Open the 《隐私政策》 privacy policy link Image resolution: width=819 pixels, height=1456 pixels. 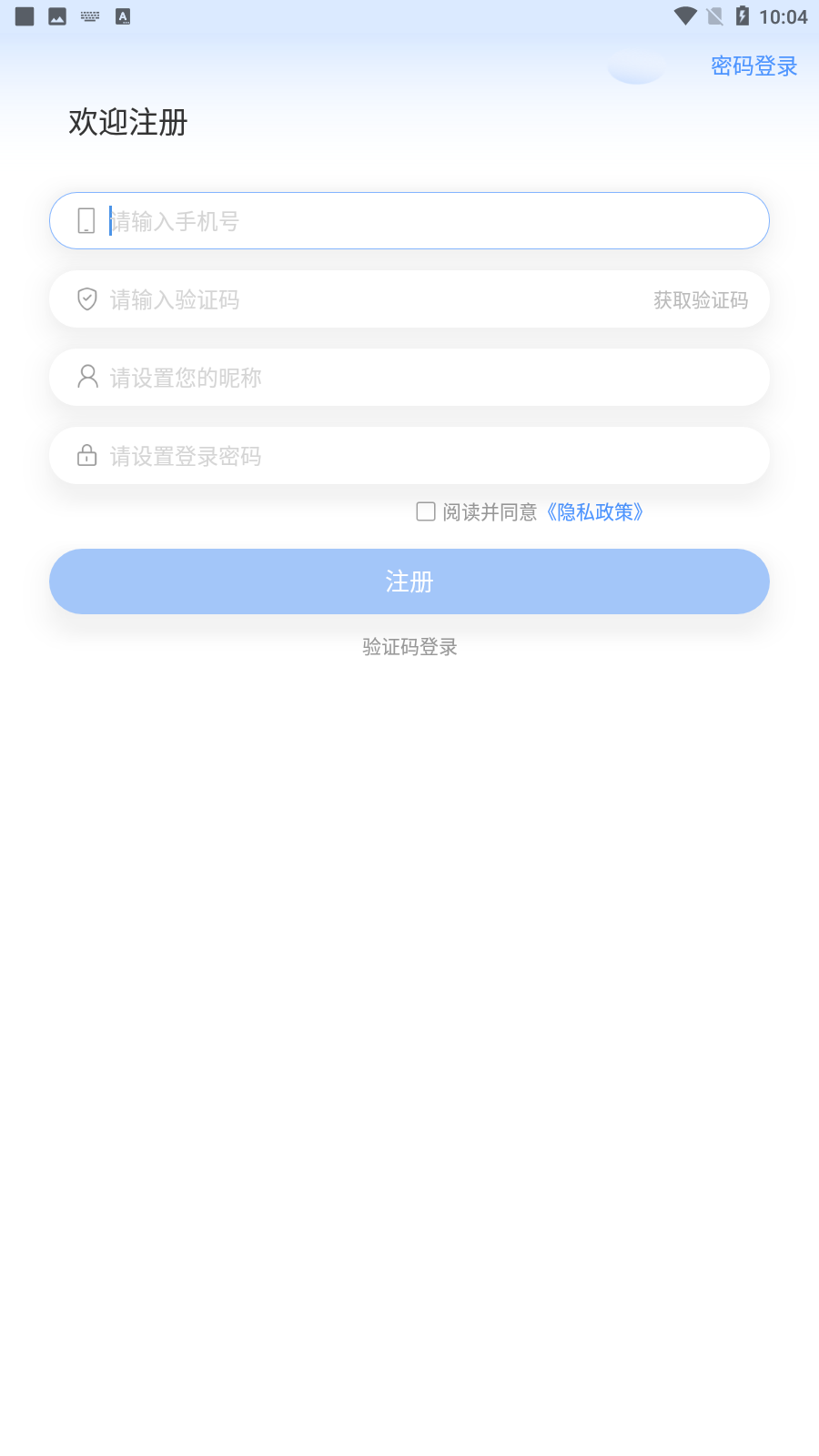pos(595,512)
